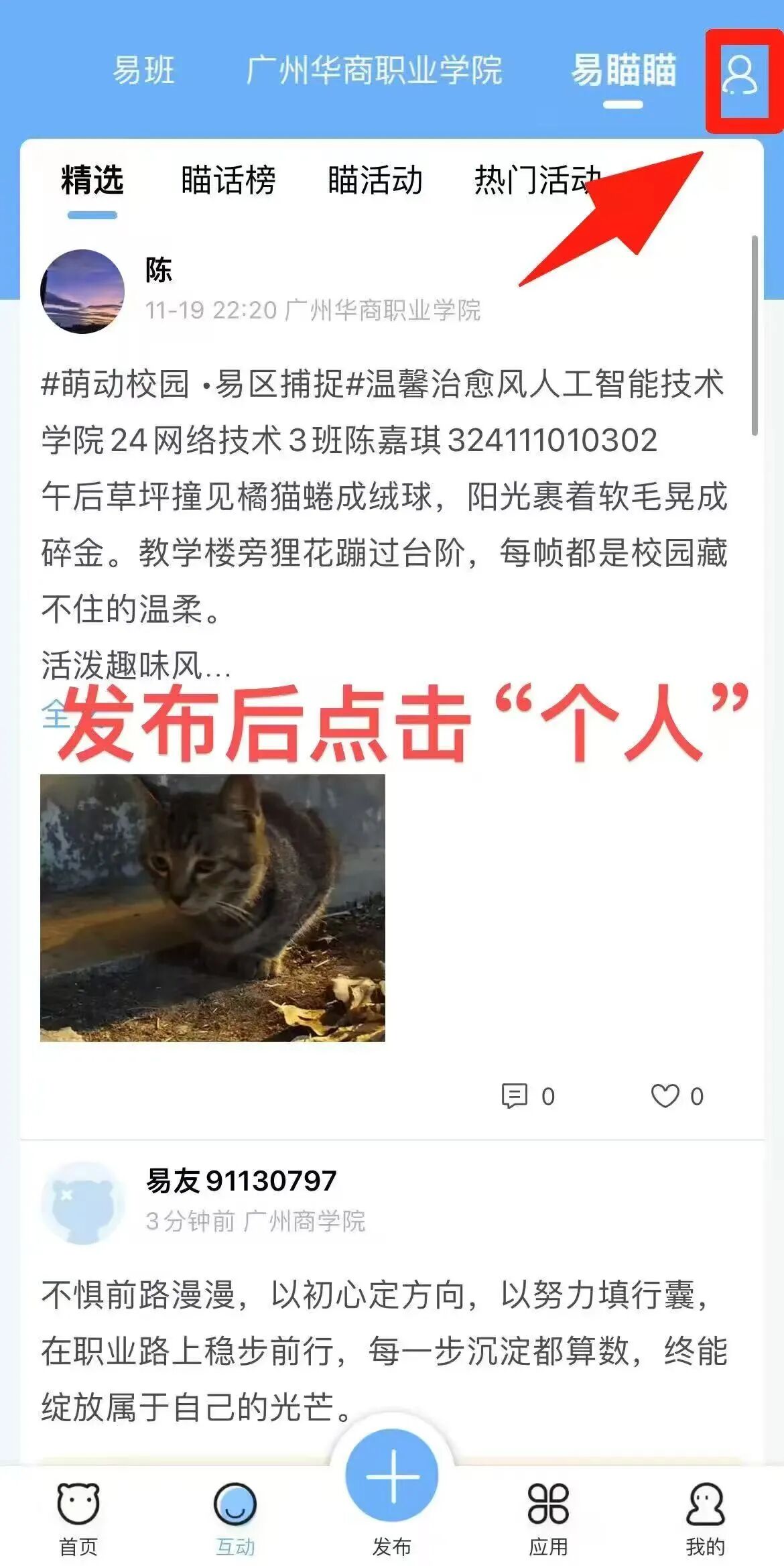The image size is (784, 1566).
Task: Switch to the 广州华商职业学院 tab
Action: click(374, 70)
